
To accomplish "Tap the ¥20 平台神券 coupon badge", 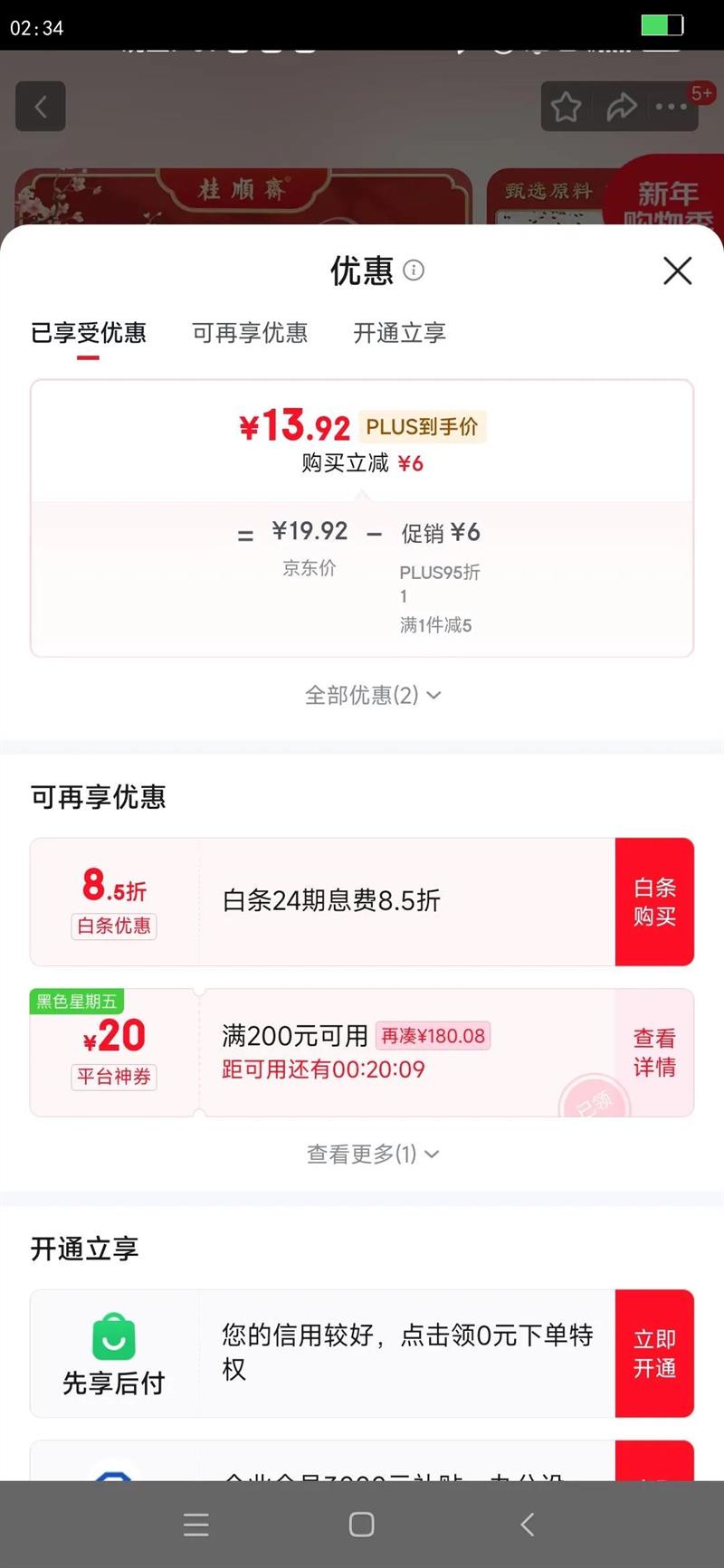I will (113, 1051).
